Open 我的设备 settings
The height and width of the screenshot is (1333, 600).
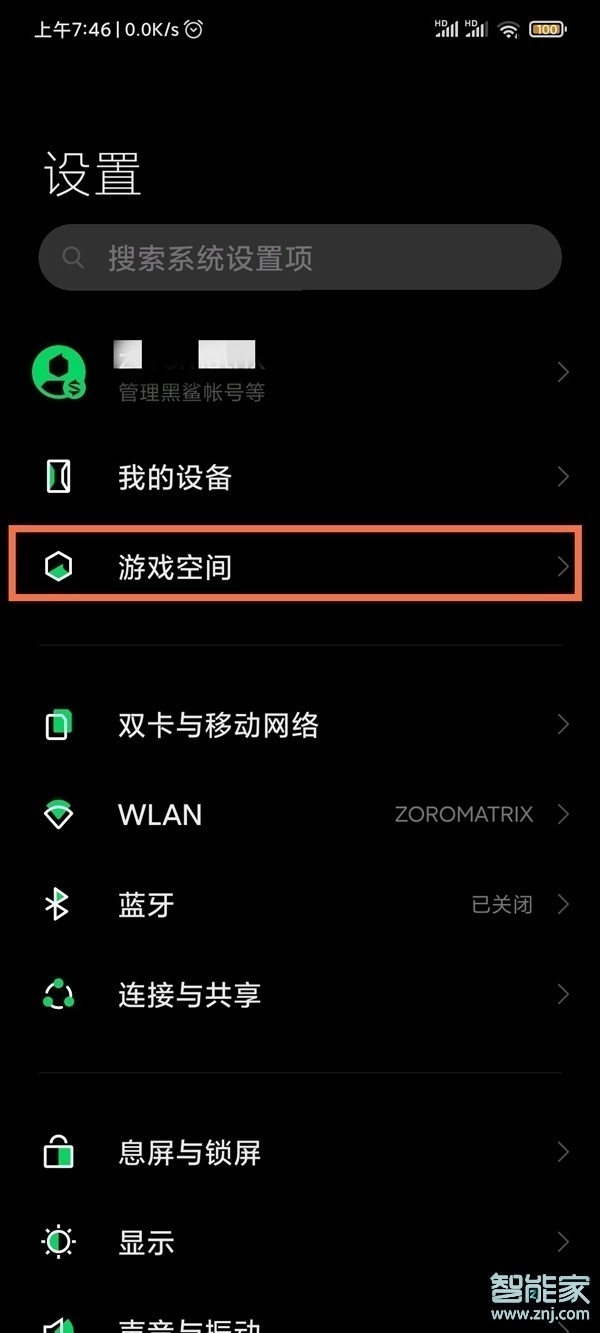point(300,477)
